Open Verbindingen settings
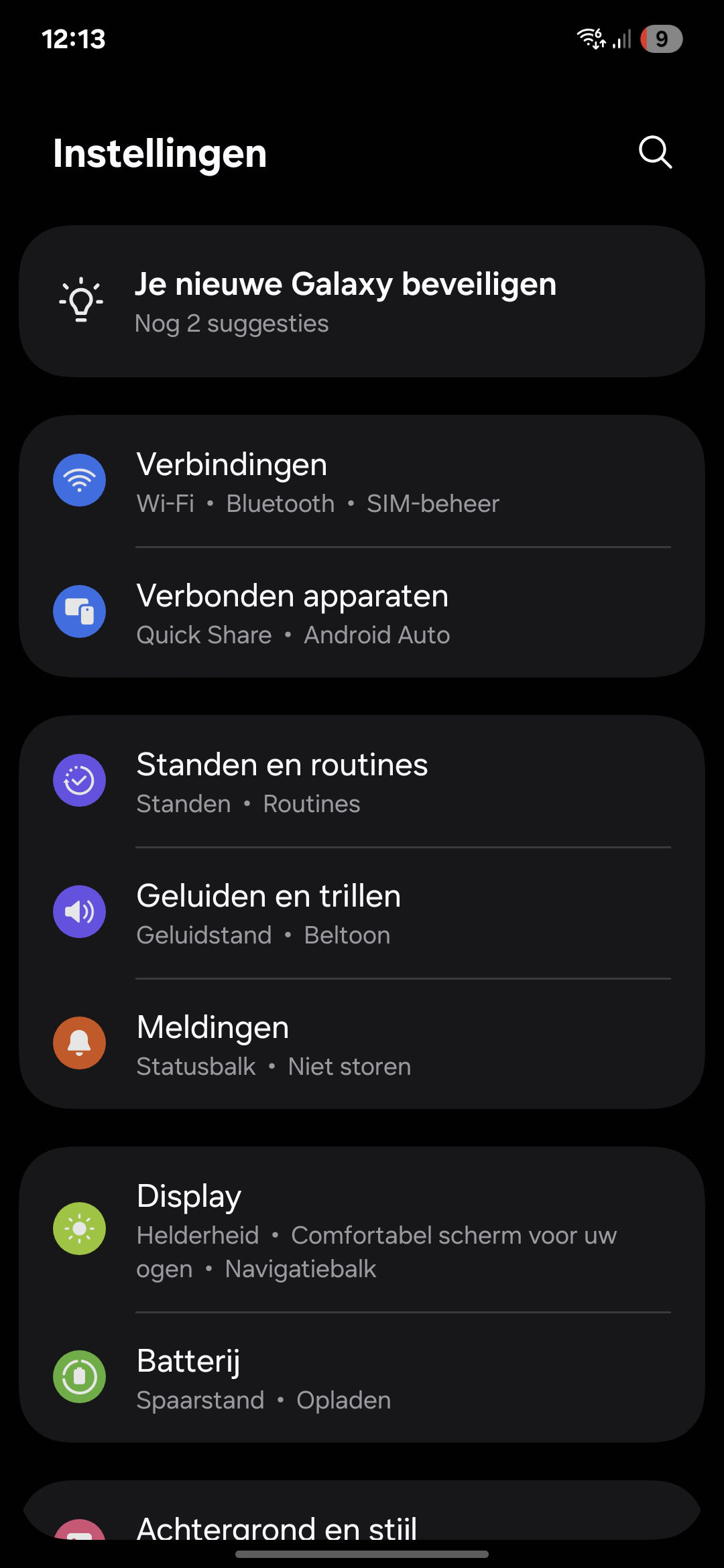The image size is (724, 1568). pos(362,482)
